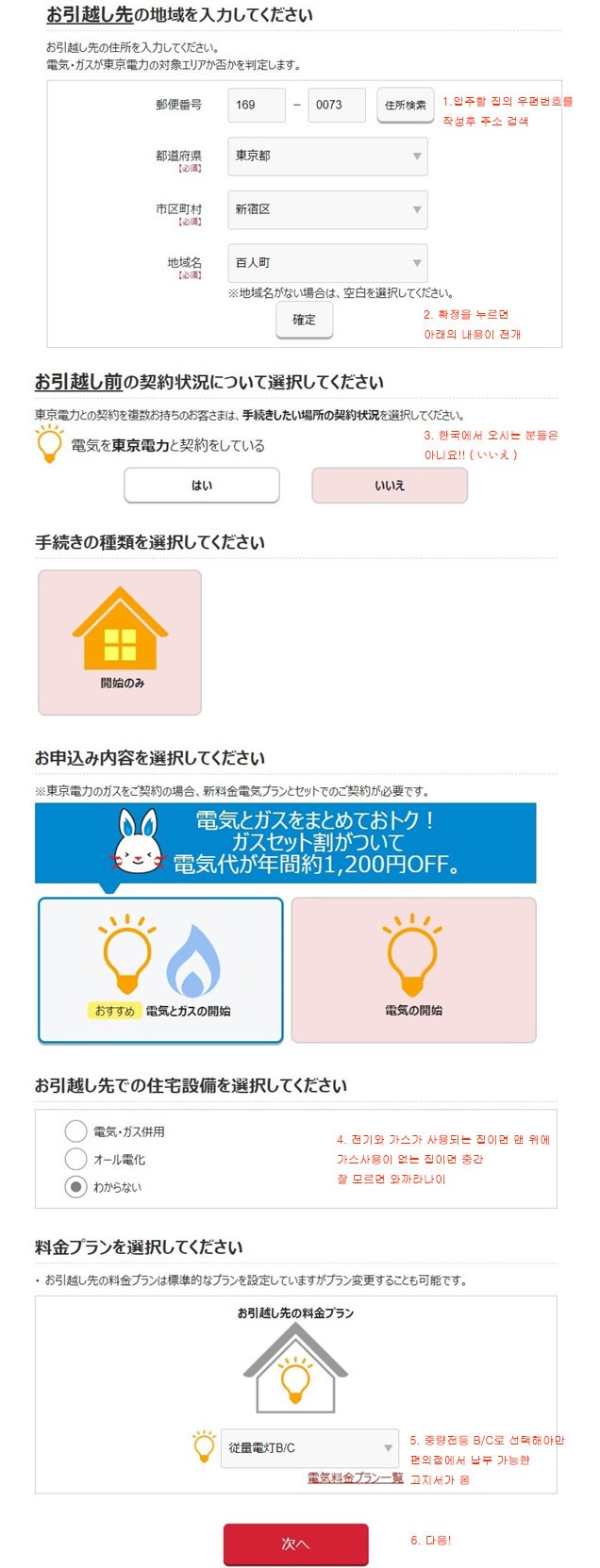This screenshot has height=1568, width=600.
Task: Open the 都道府県 dropdown showing 東京都
Action: click(327, 157)
